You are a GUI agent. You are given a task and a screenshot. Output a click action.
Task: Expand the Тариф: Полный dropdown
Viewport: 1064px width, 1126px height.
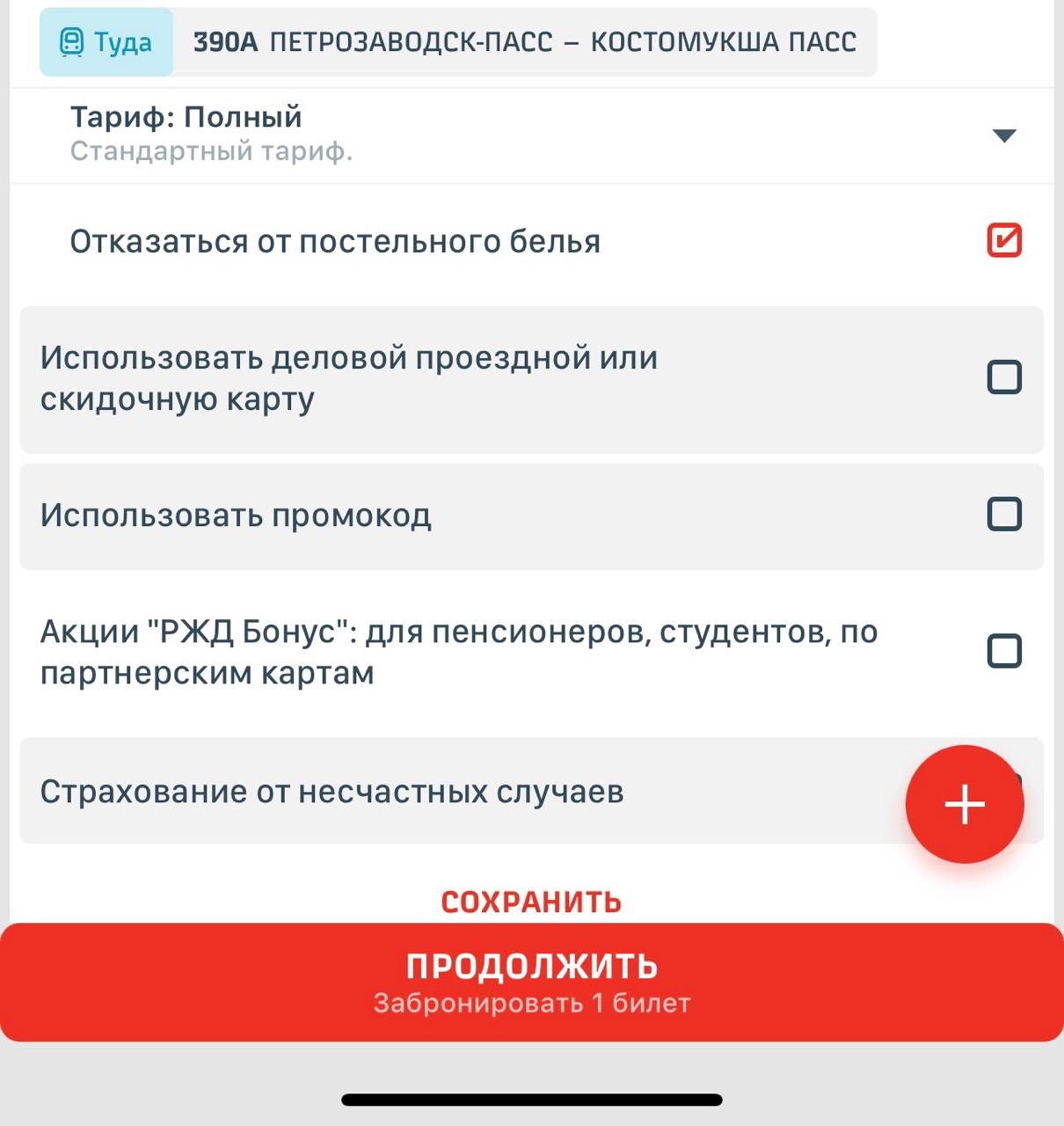click(1003, 135)
